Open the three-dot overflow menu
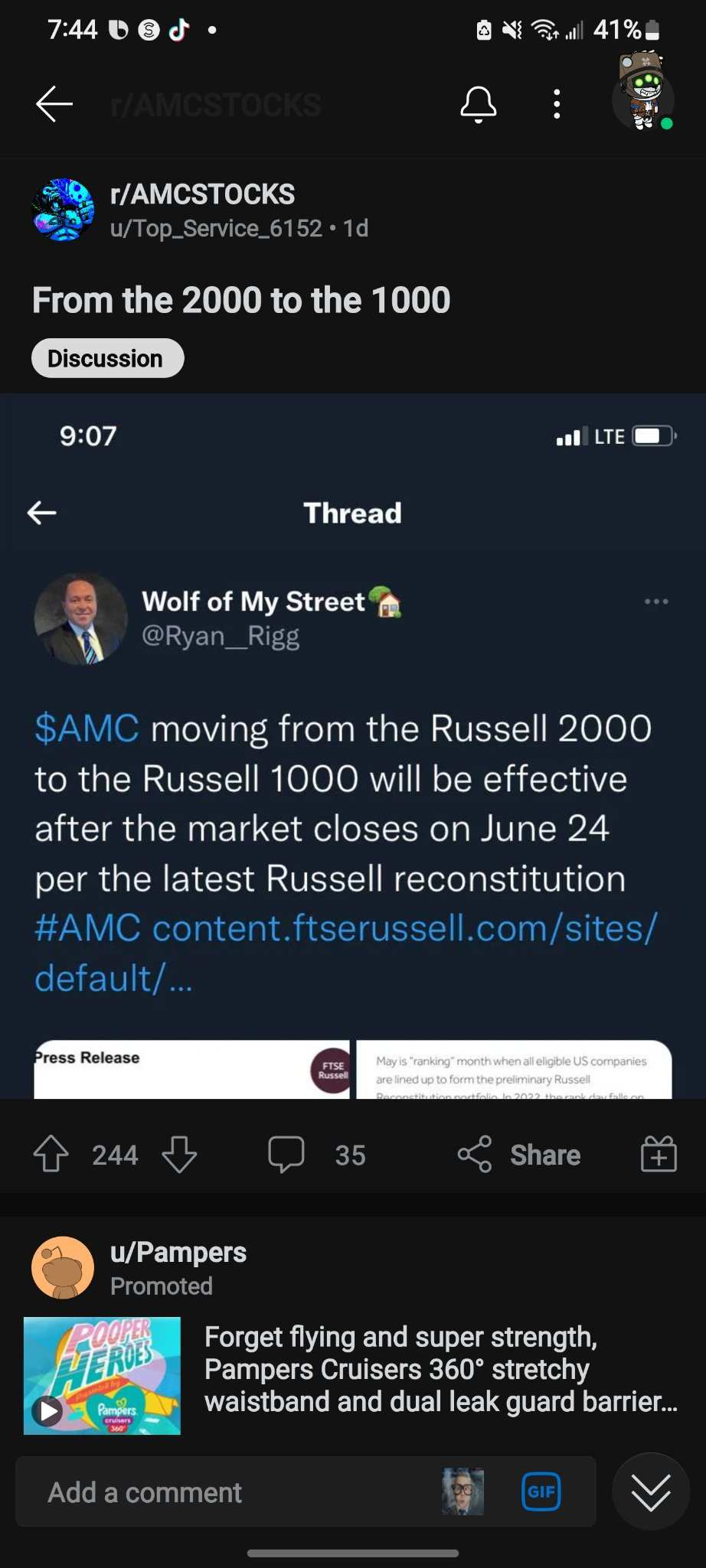This screenshot has height=1568, width=706. (x=557, y=104)
